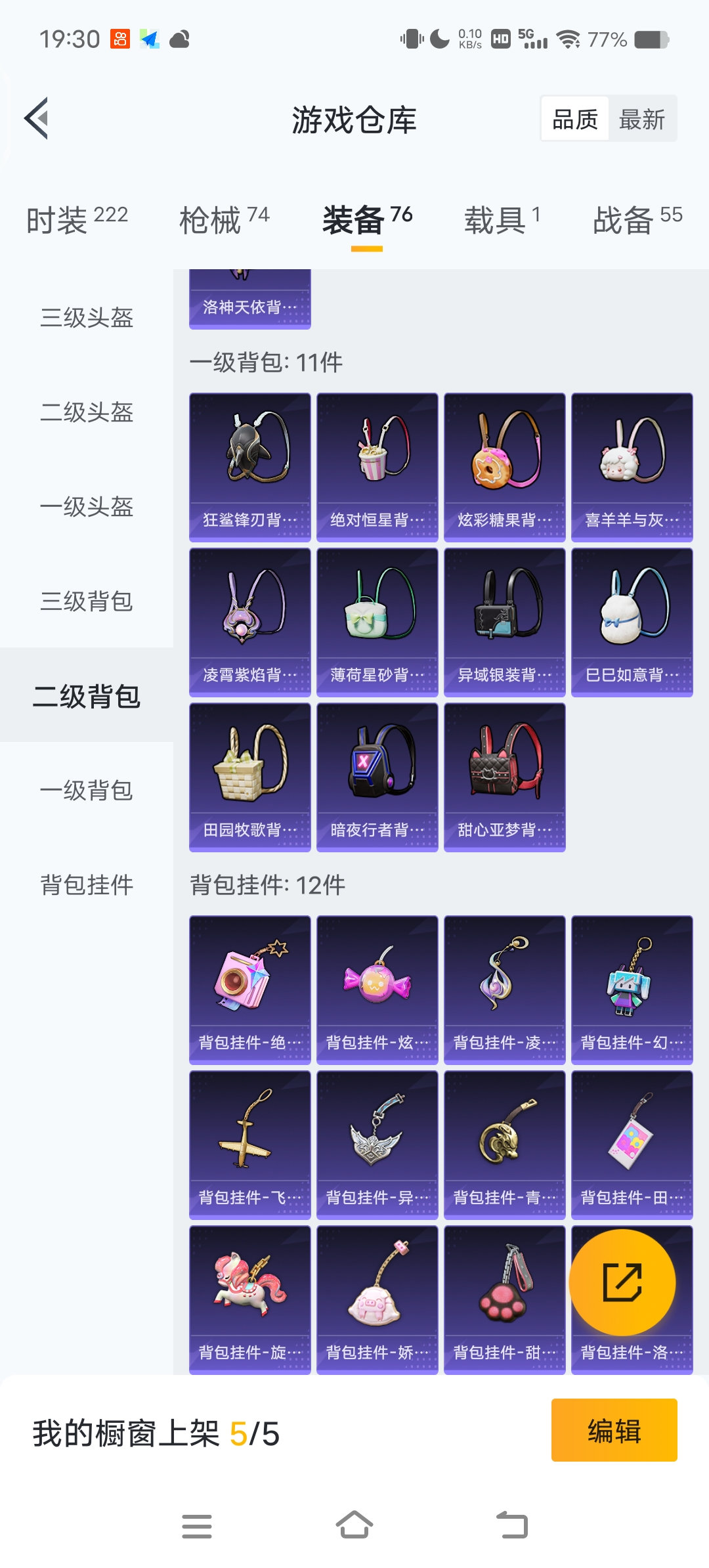Open the 狂鲨锋刃 backpack item

click(x=250, y=467)
